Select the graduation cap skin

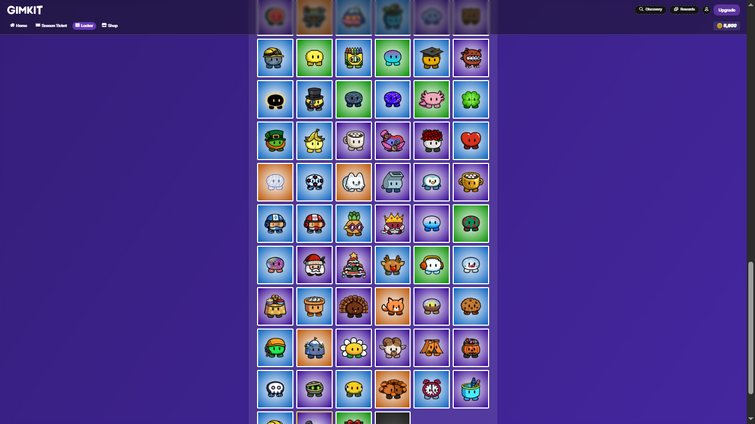(x=431, y=59)
